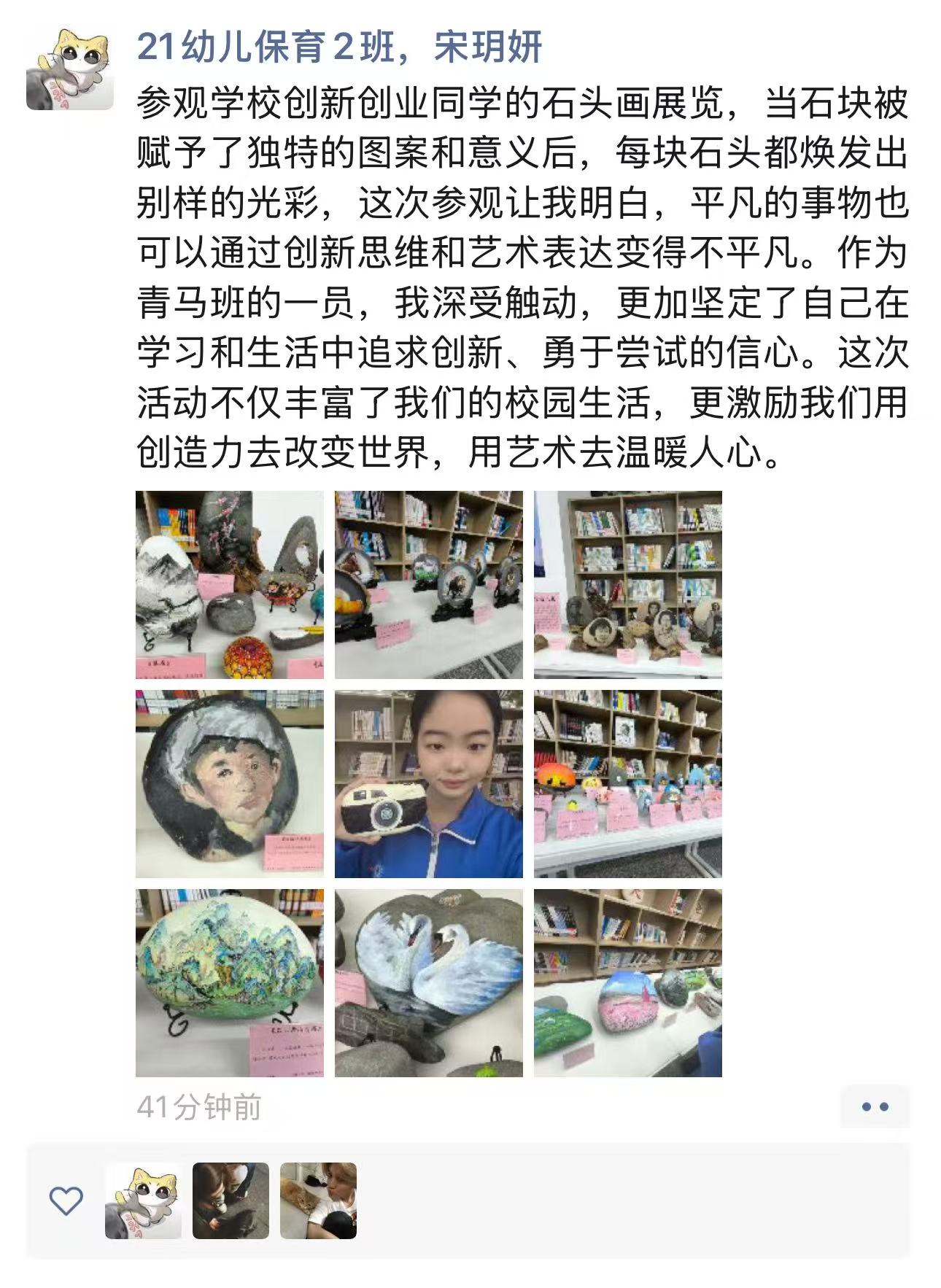Enlarge the two swans stone photo

[429, 983]
